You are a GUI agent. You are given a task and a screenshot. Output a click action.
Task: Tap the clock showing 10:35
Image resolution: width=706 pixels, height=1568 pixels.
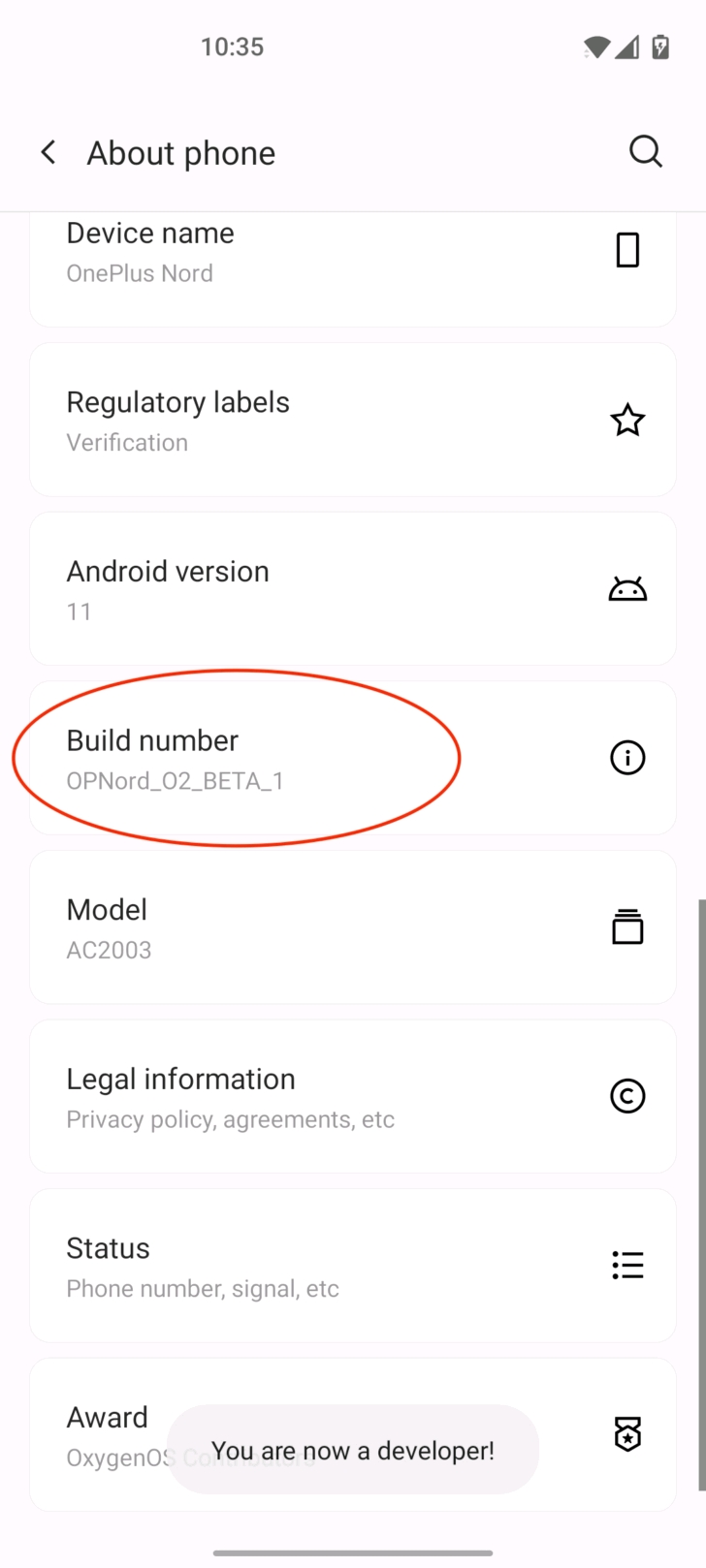tap(233, 46)
